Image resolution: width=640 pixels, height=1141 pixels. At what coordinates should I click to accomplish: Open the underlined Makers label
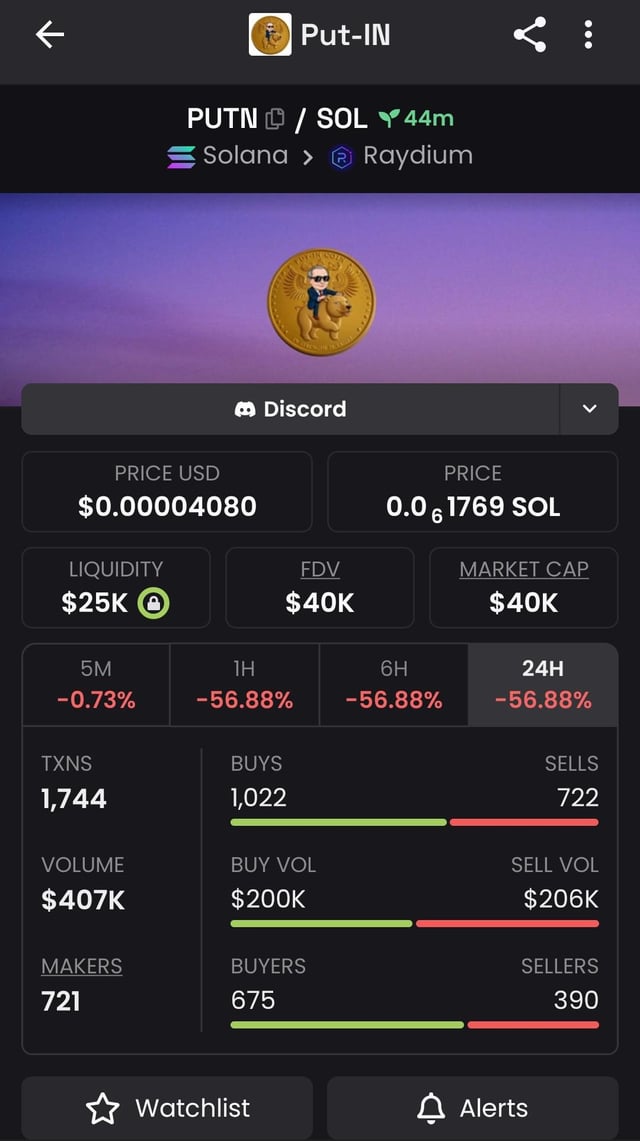tap(81, 966)
